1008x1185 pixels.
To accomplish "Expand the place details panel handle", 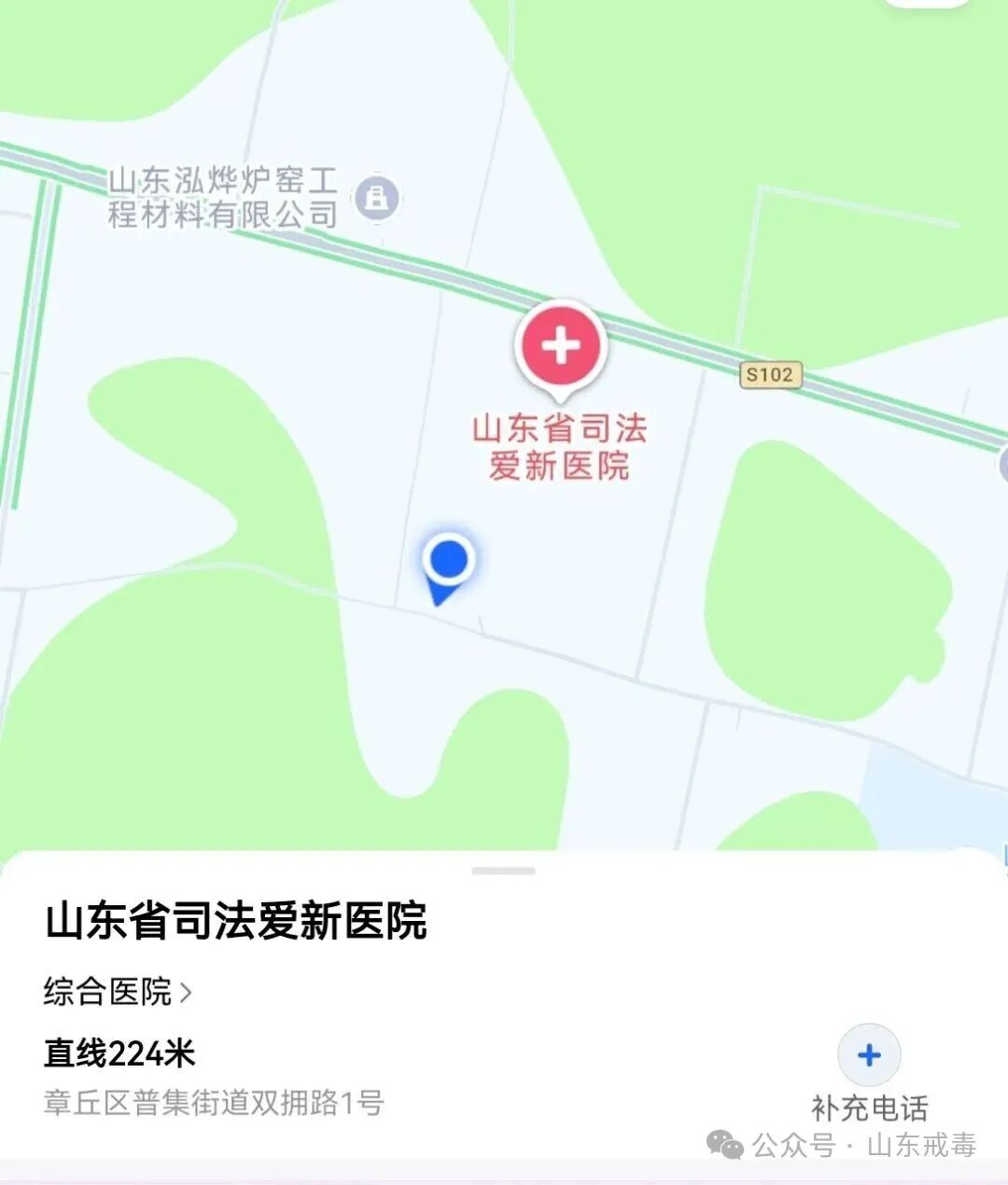I will [503, 871].
